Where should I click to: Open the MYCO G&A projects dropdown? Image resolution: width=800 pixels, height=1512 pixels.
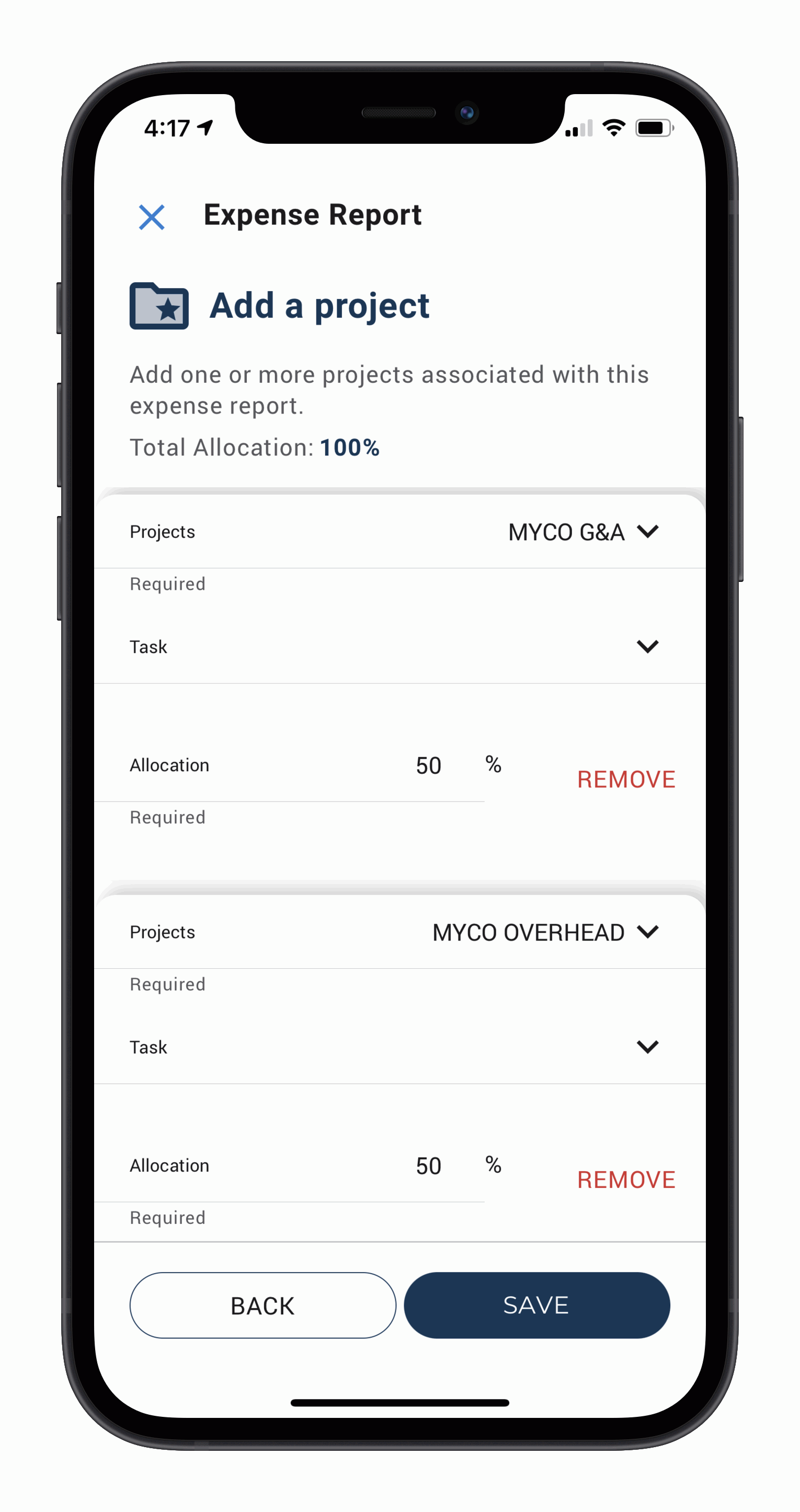[399, 532]
